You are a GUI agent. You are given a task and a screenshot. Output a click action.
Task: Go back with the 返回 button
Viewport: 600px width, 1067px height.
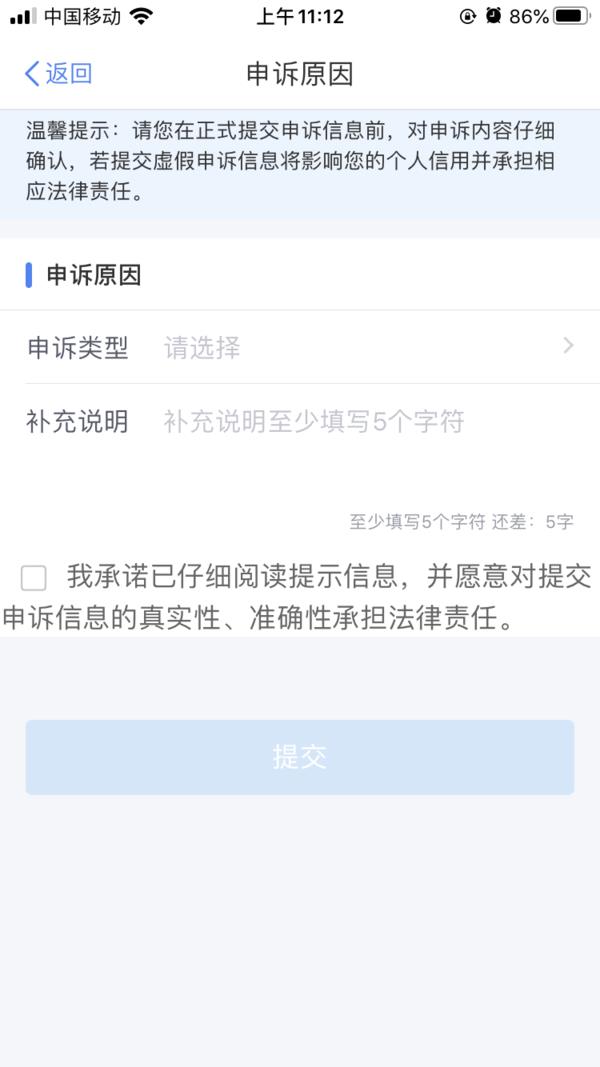[58, 73]
